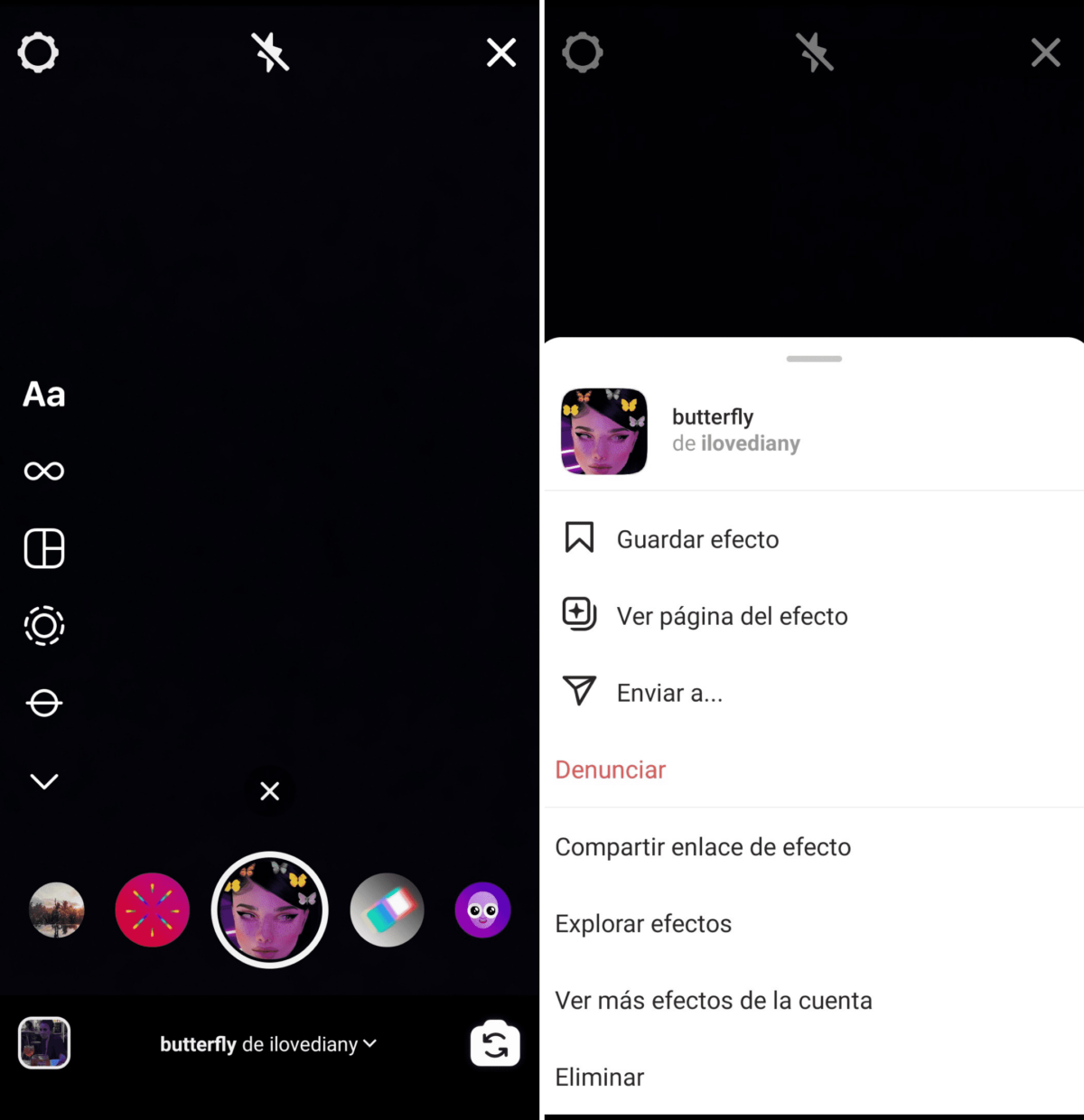Select the Boomerang infinity tool
Screen dimensions: 1084x1120
pyautogui.click(x=43, y=471)
